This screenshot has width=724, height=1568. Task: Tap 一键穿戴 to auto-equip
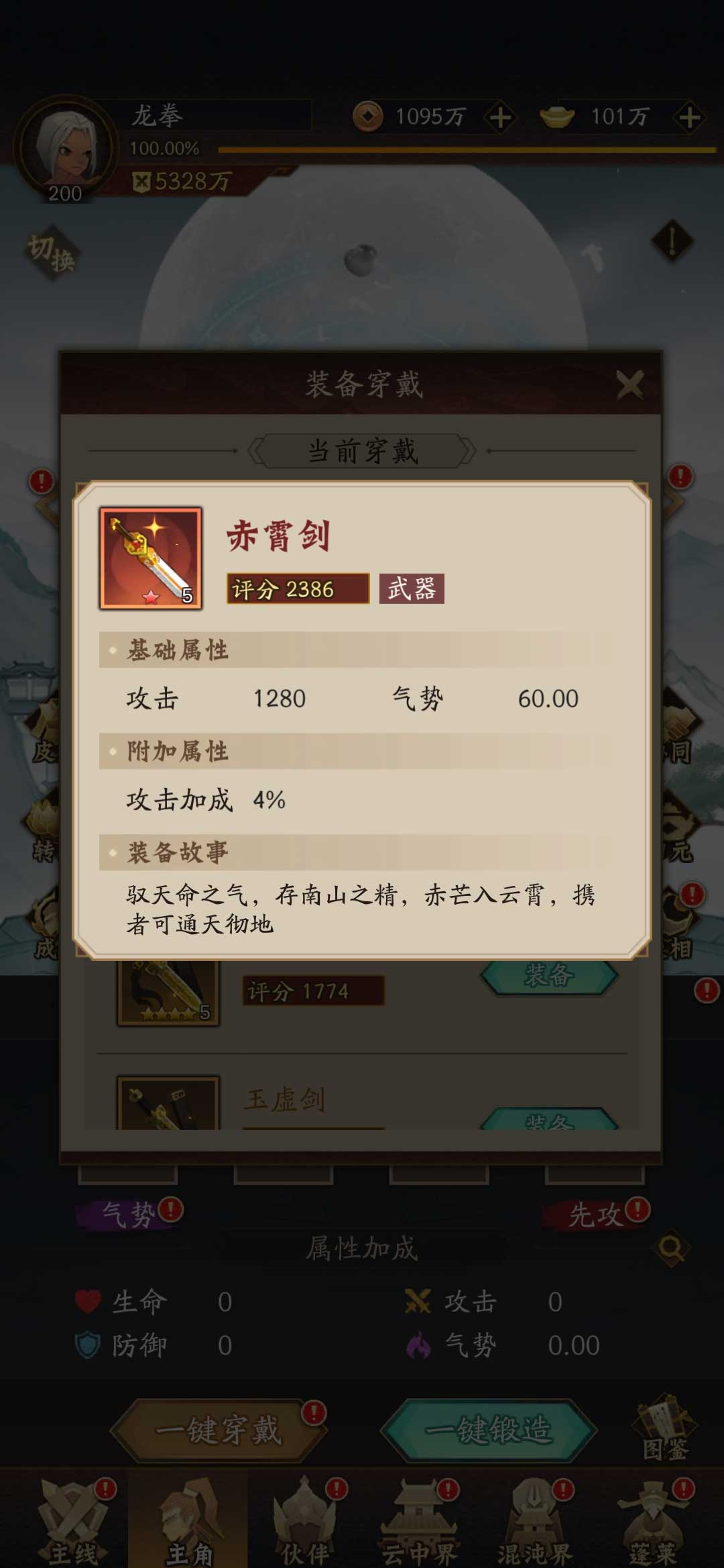coord(219,1431)
